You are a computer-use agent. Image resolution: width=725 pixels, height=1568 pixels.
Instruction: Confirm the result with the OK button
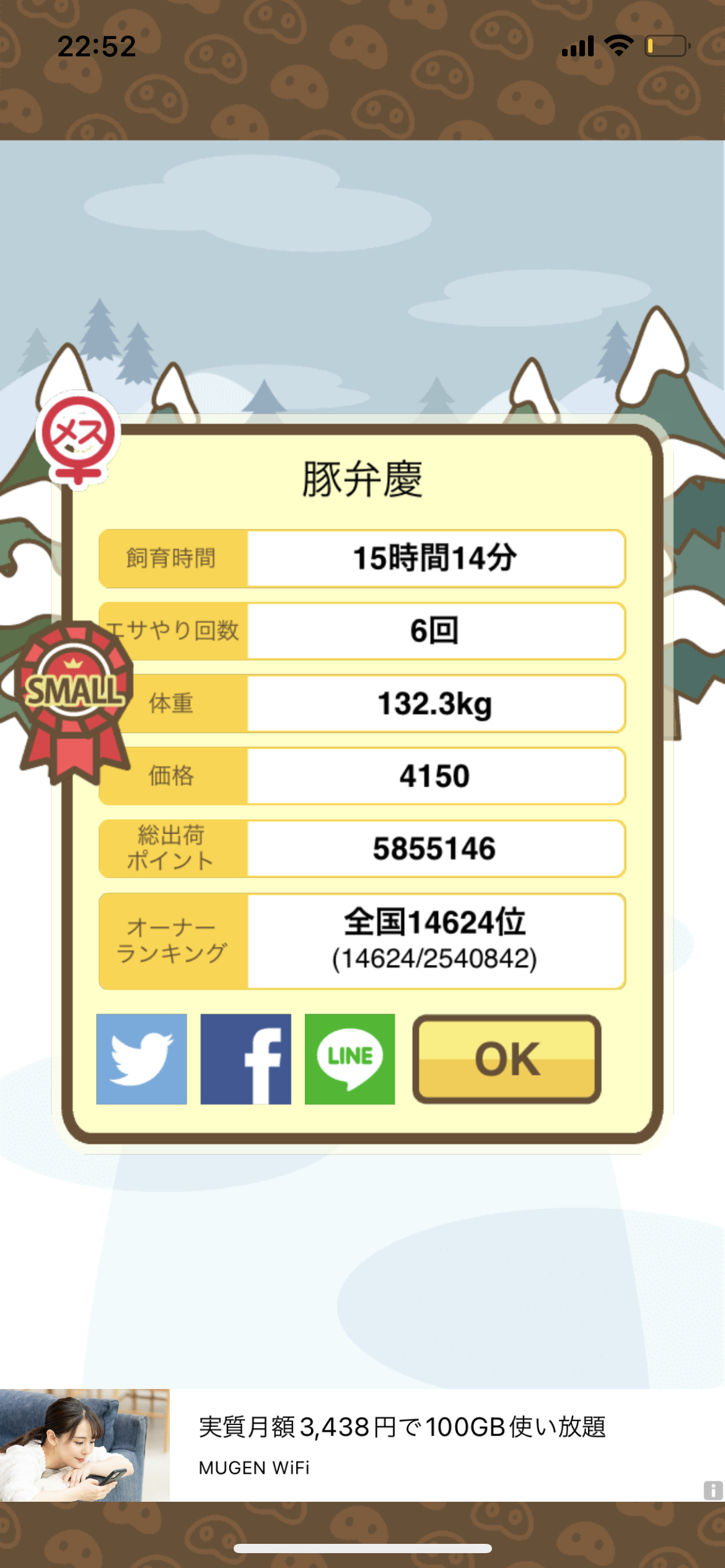507,1059
